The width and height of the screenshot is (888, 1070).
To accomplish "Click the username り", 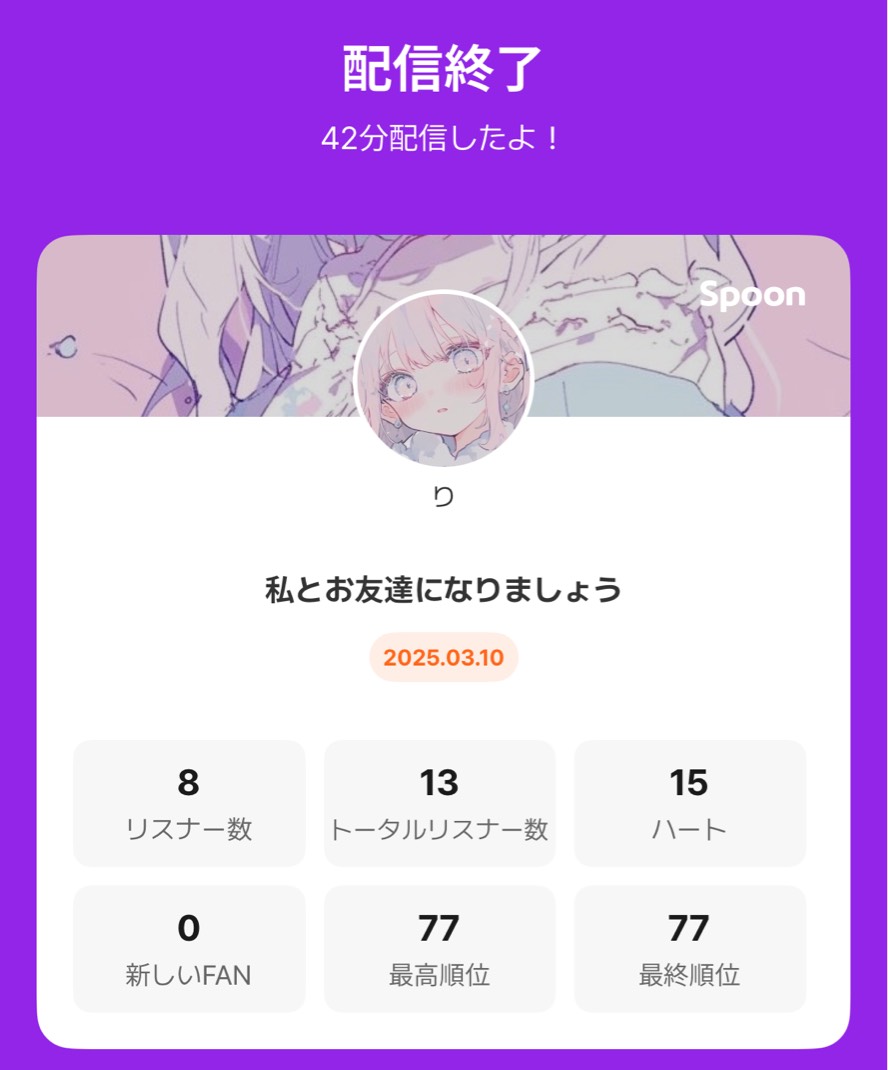I will click(x=444, y=494).
